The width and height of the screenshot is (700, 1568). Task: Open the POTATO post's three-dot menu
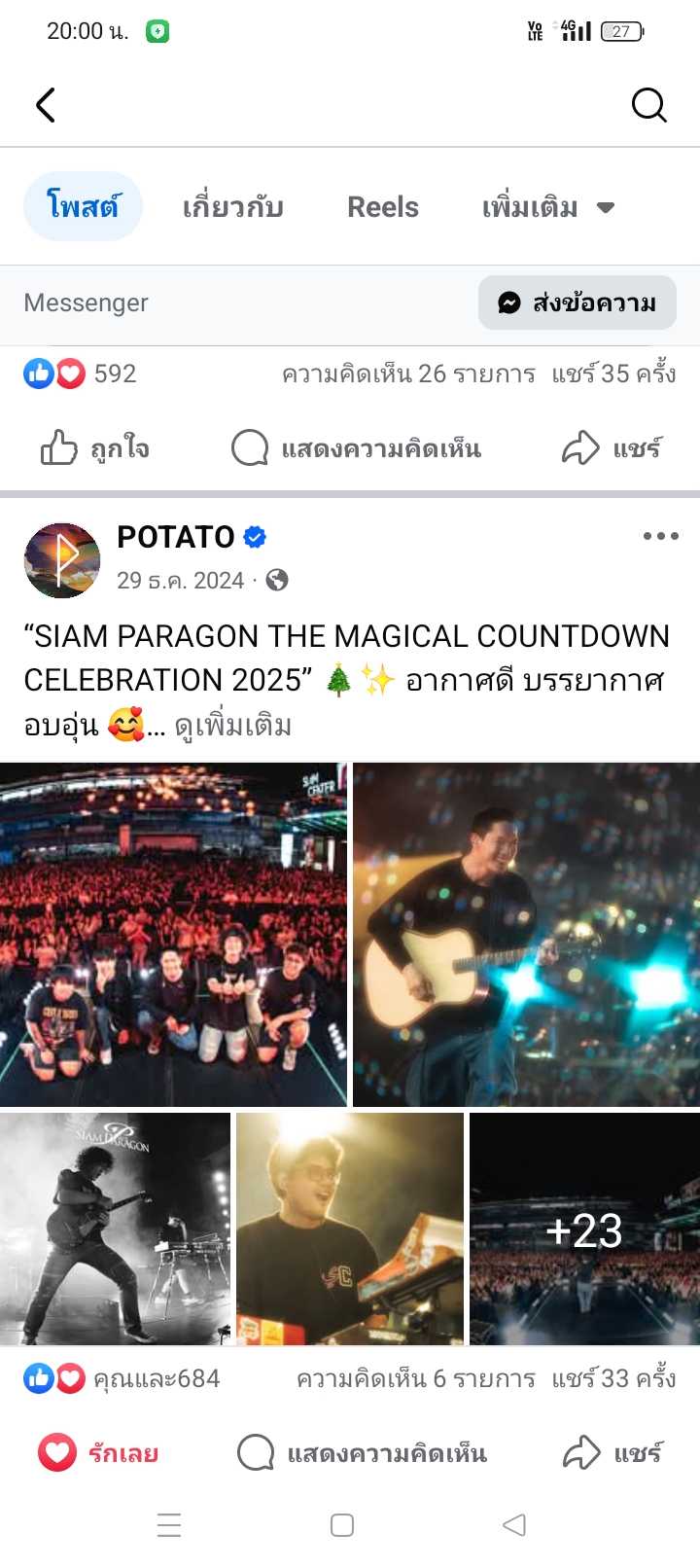tap(660, 536)
